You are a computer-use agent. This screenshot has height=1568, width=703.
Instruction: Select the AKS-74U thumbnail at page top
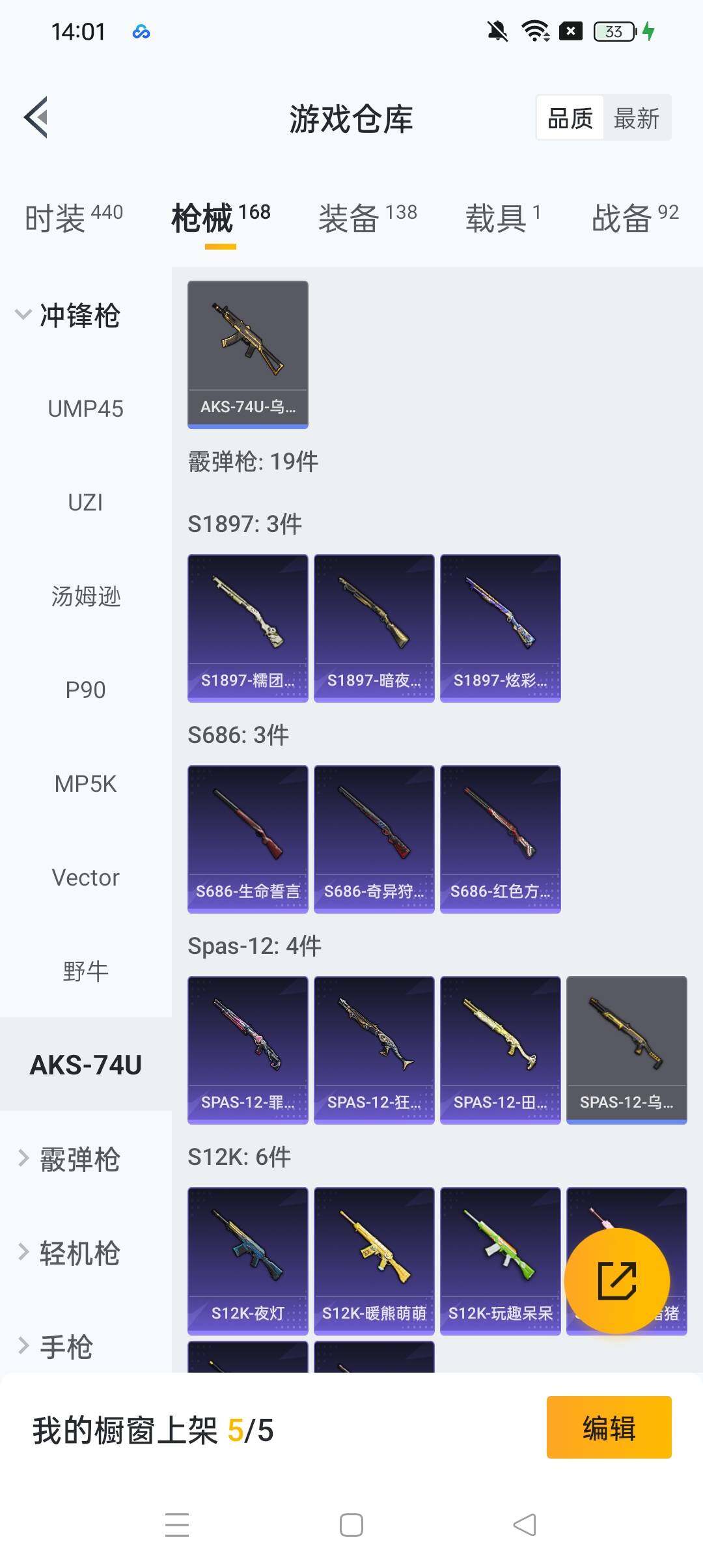click(247, 352)
